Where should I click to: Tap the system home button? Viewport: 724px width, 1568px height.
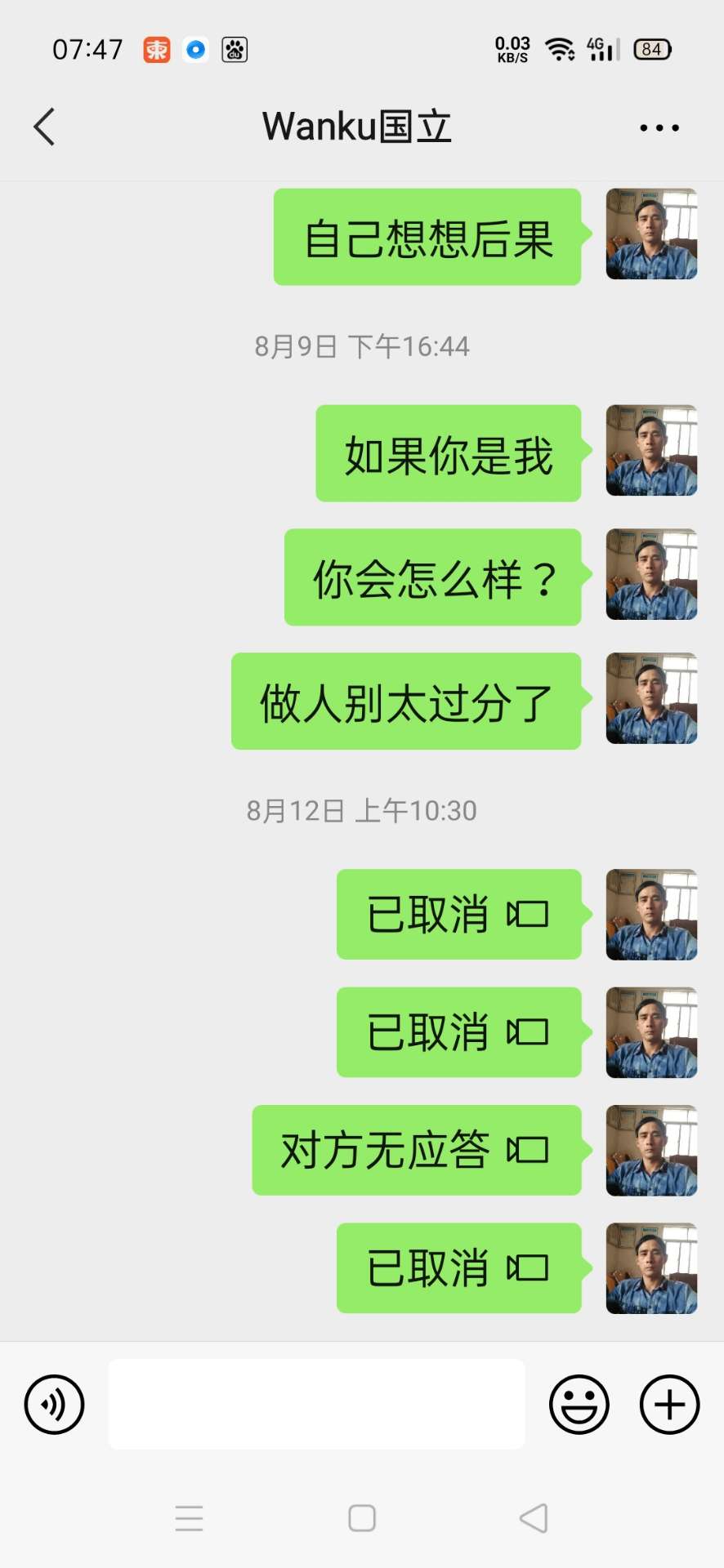click(x=362, y=1518)
